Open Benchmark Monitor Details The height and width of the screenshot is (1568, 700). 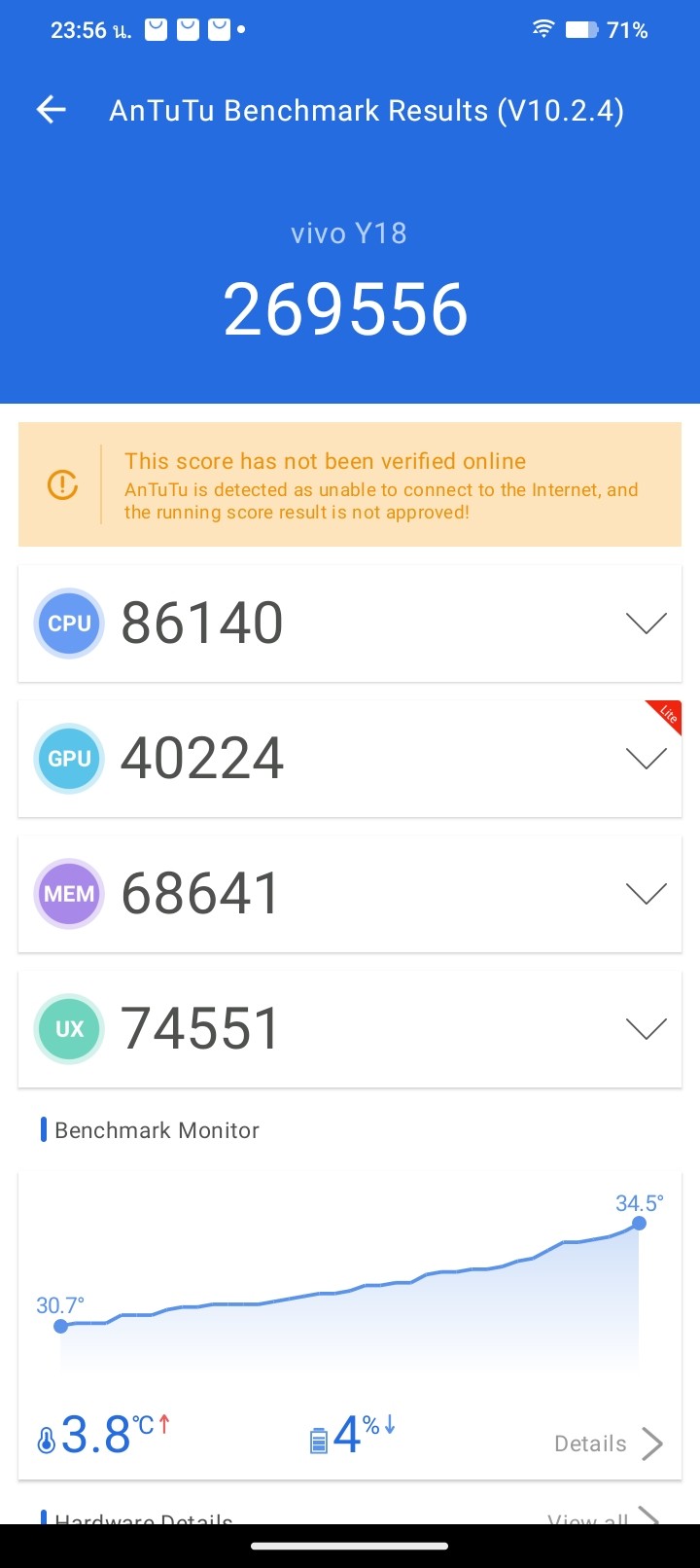(x=608, y=1443)
